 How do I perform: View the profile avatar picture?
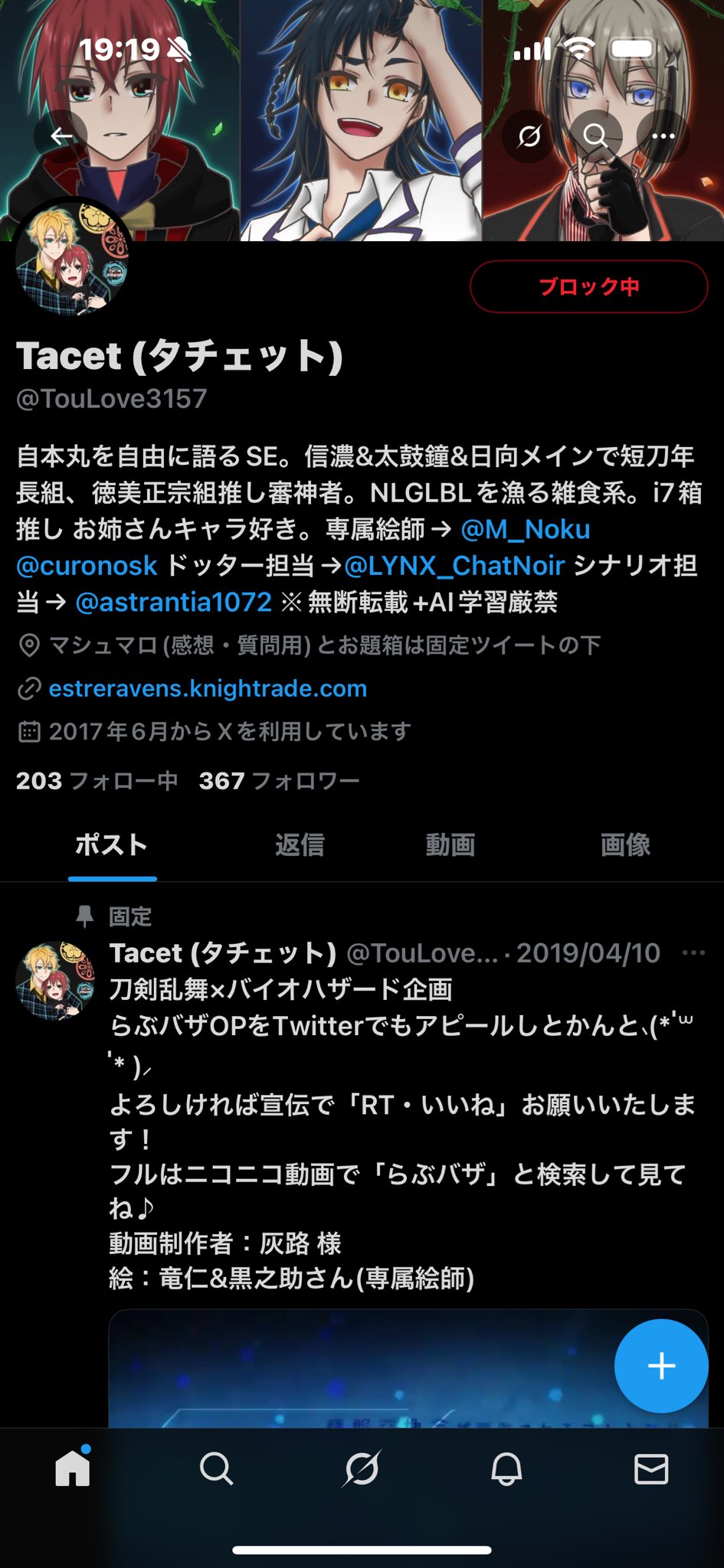[73, 260]
